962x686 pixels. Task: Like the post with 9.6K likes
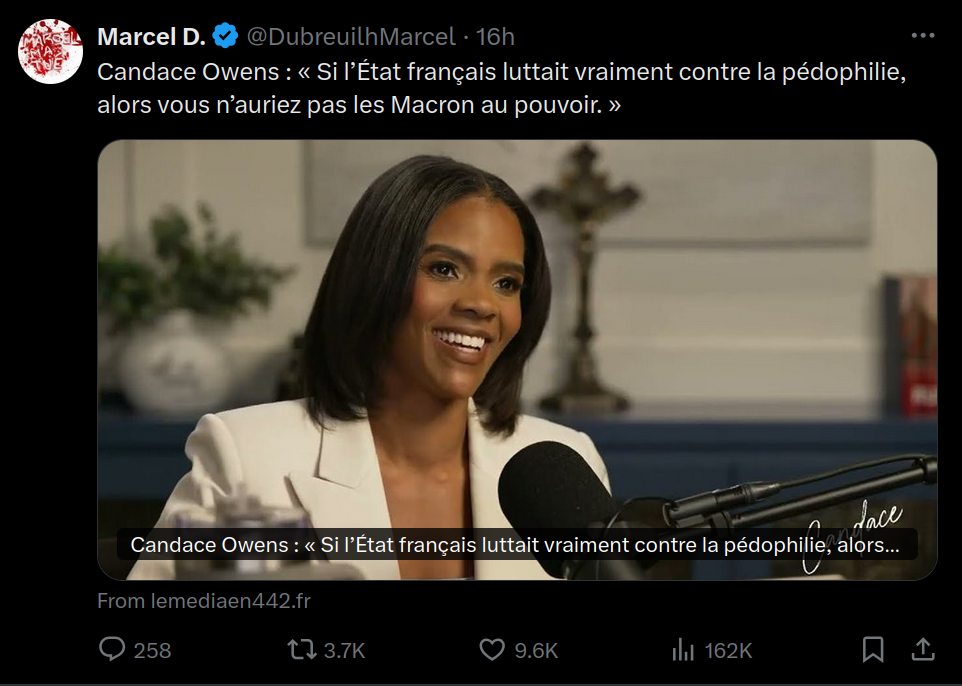[492, 650]
